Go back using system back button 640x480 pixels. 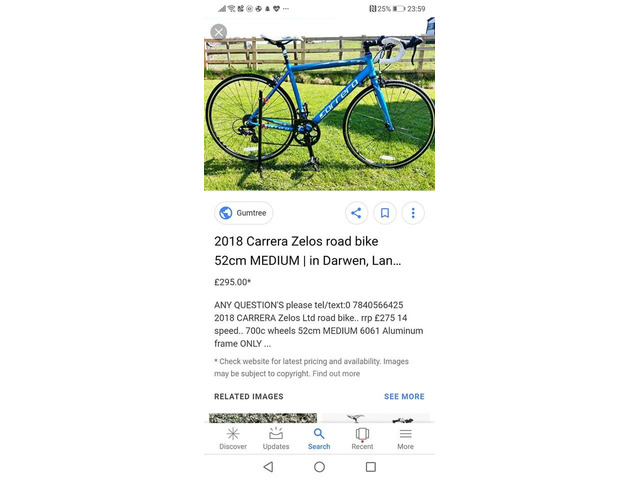pyautogui.click(x=268, y=467)
